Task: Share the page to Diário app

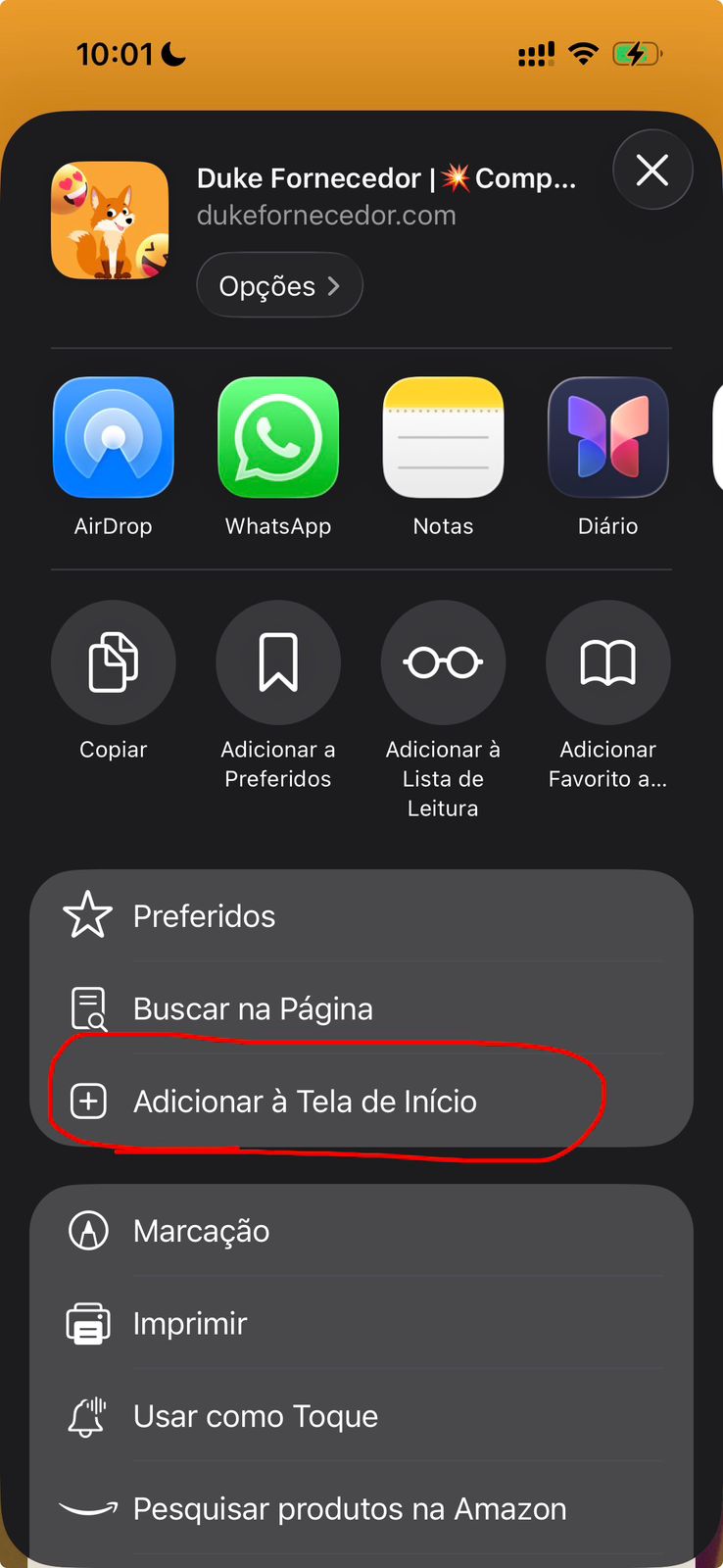Action: coord(607,438)
